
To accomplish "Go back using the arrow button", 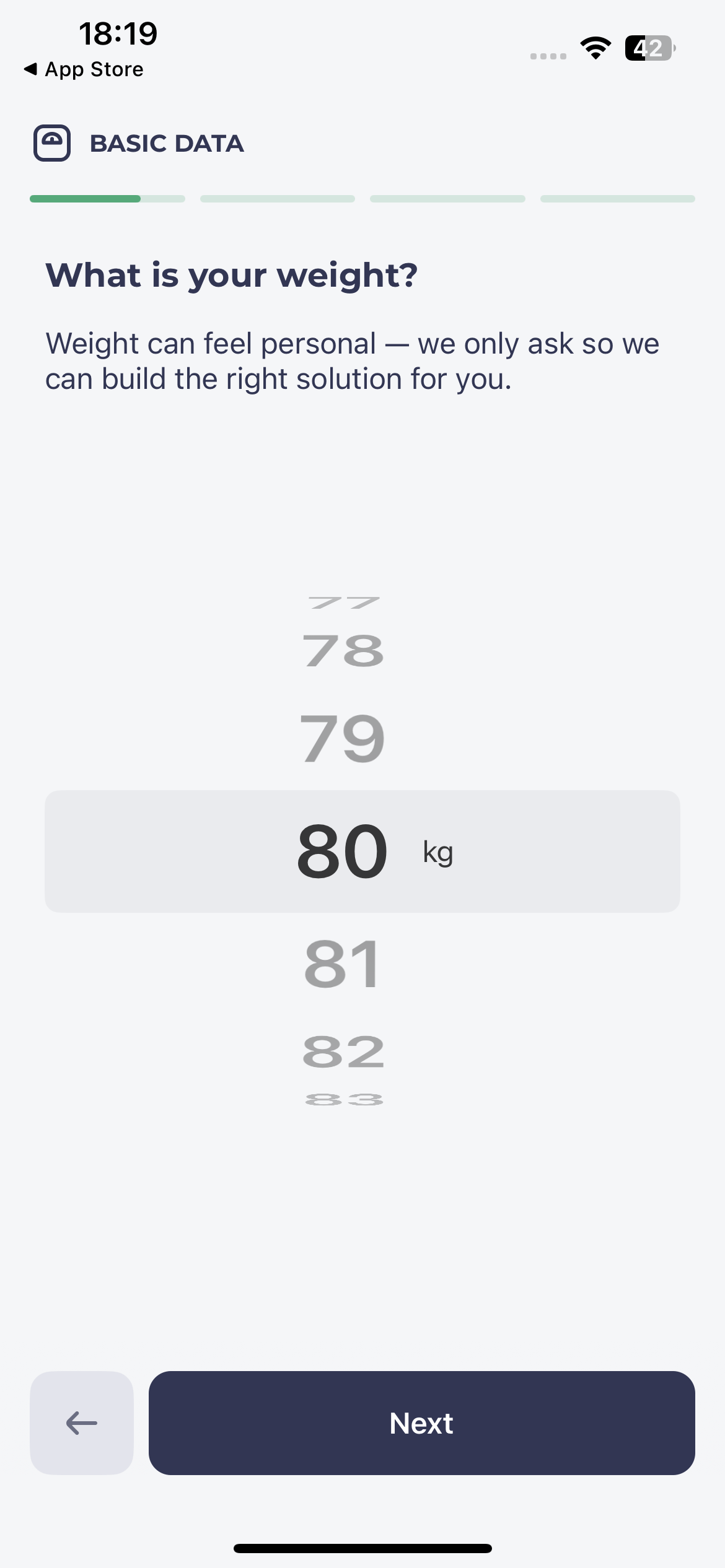I will click(x=82, y=1422).
